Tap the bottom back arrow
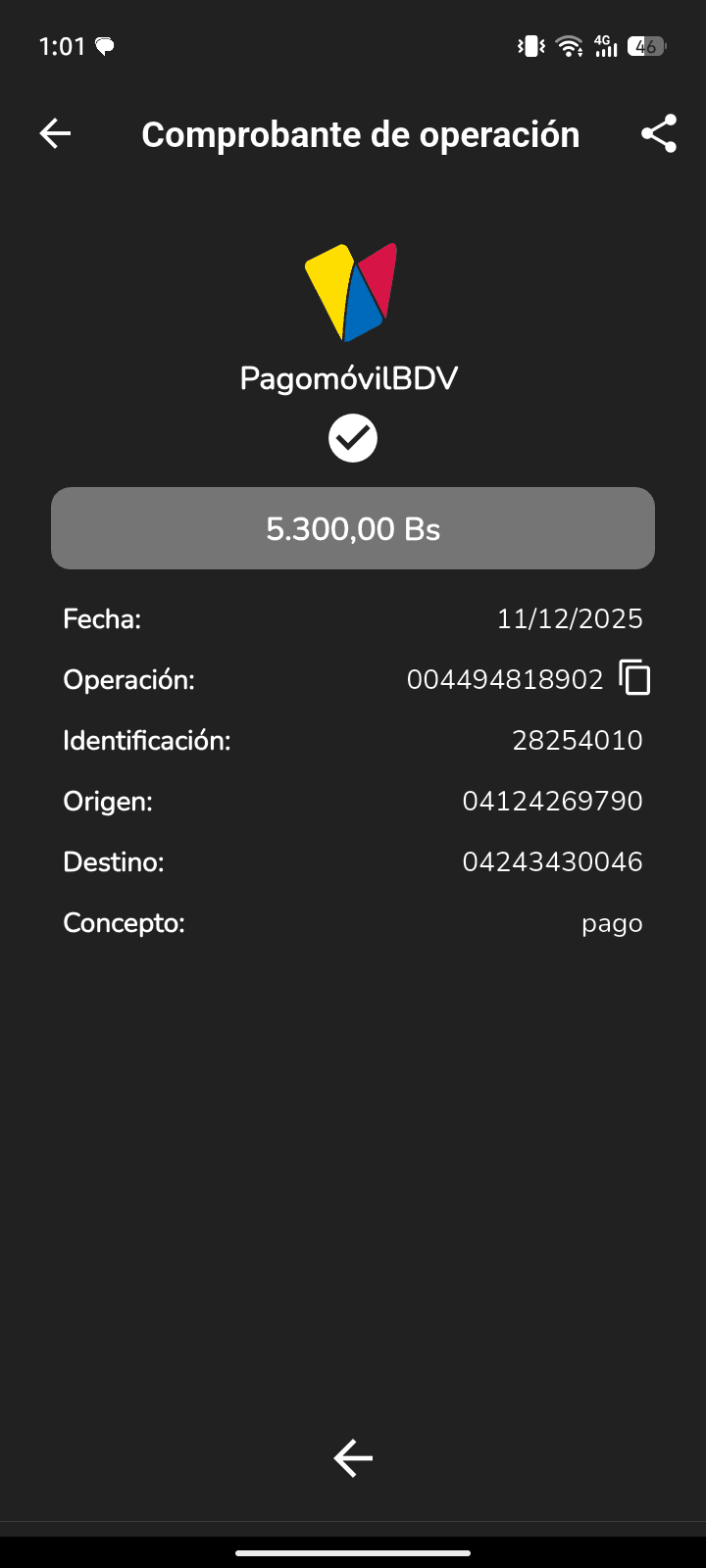This screenshot has height=1568, width=706. tap(353, 1458)
